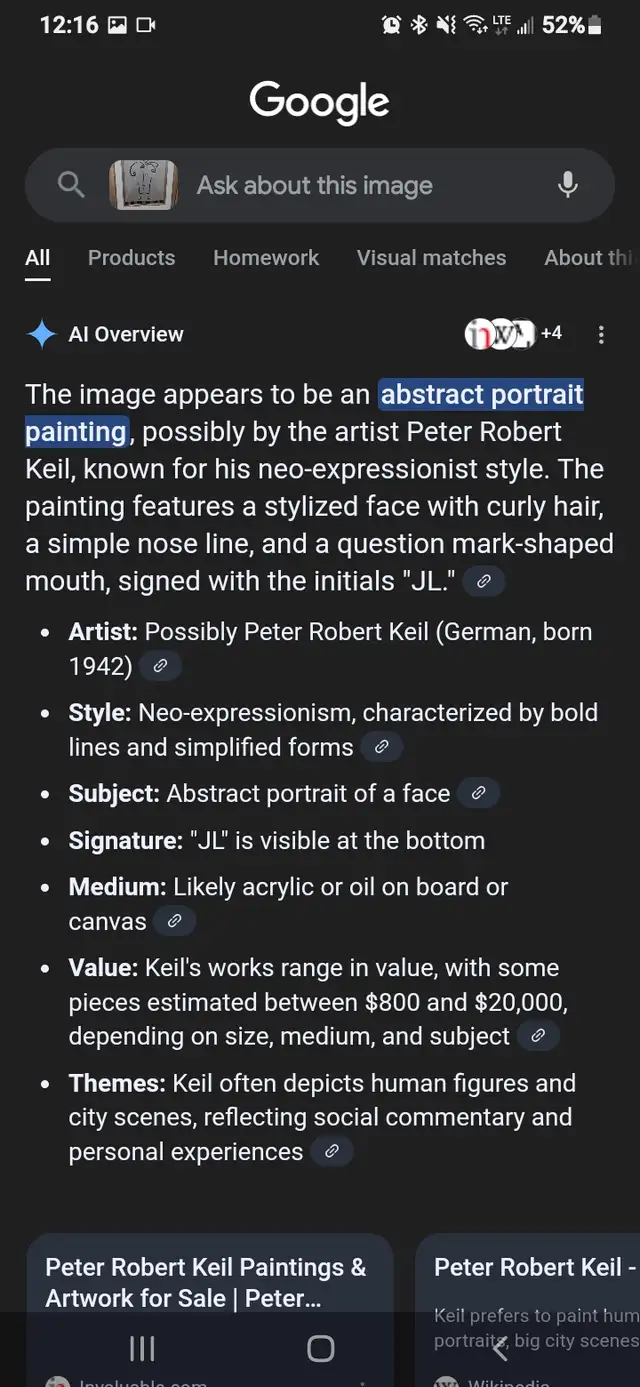
Task: Open the source link after the Style bullet
Action: [x=382, y=747]
